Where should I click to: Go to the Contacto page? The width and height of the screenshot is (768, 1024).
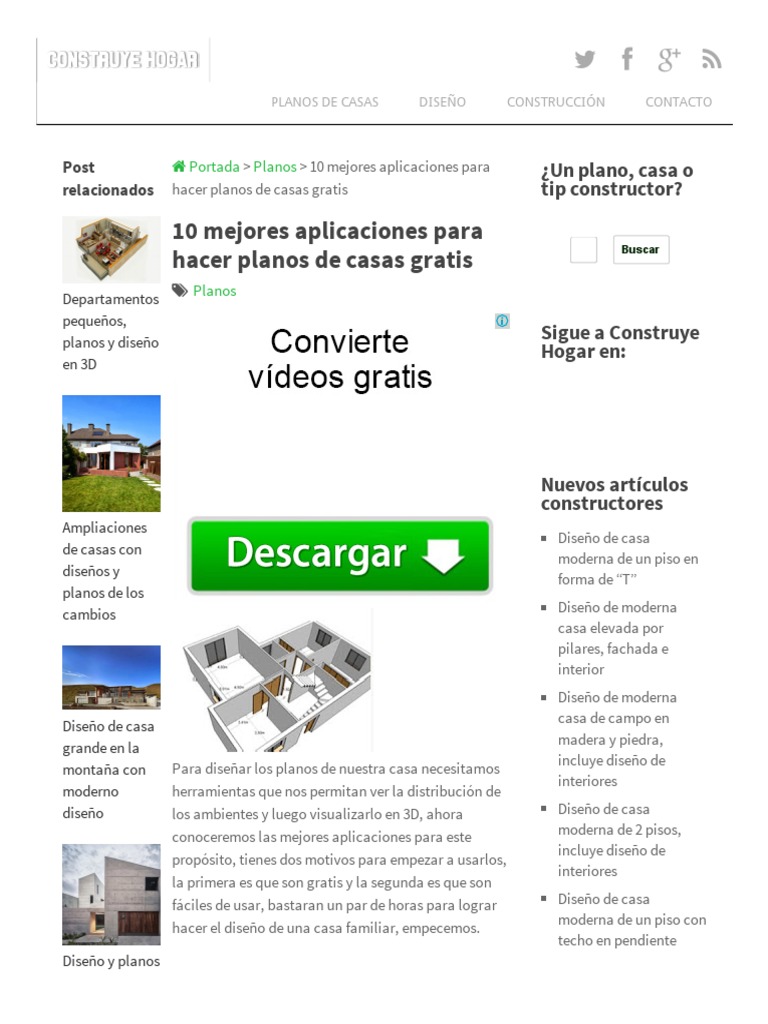tap(679, 102)
